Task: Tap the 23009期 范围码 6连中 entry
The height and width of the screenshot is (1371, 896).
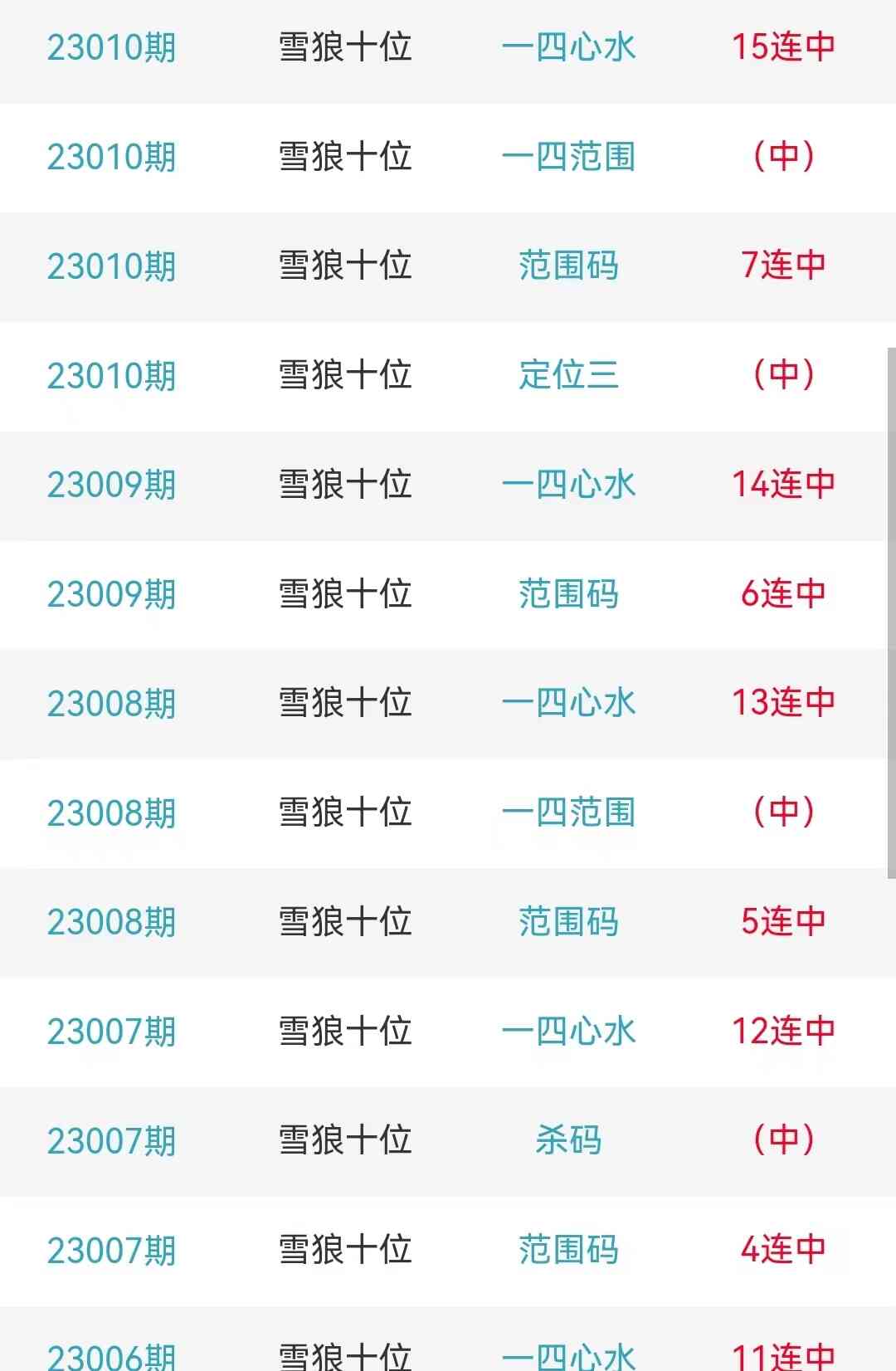Action: click(448, 594)
